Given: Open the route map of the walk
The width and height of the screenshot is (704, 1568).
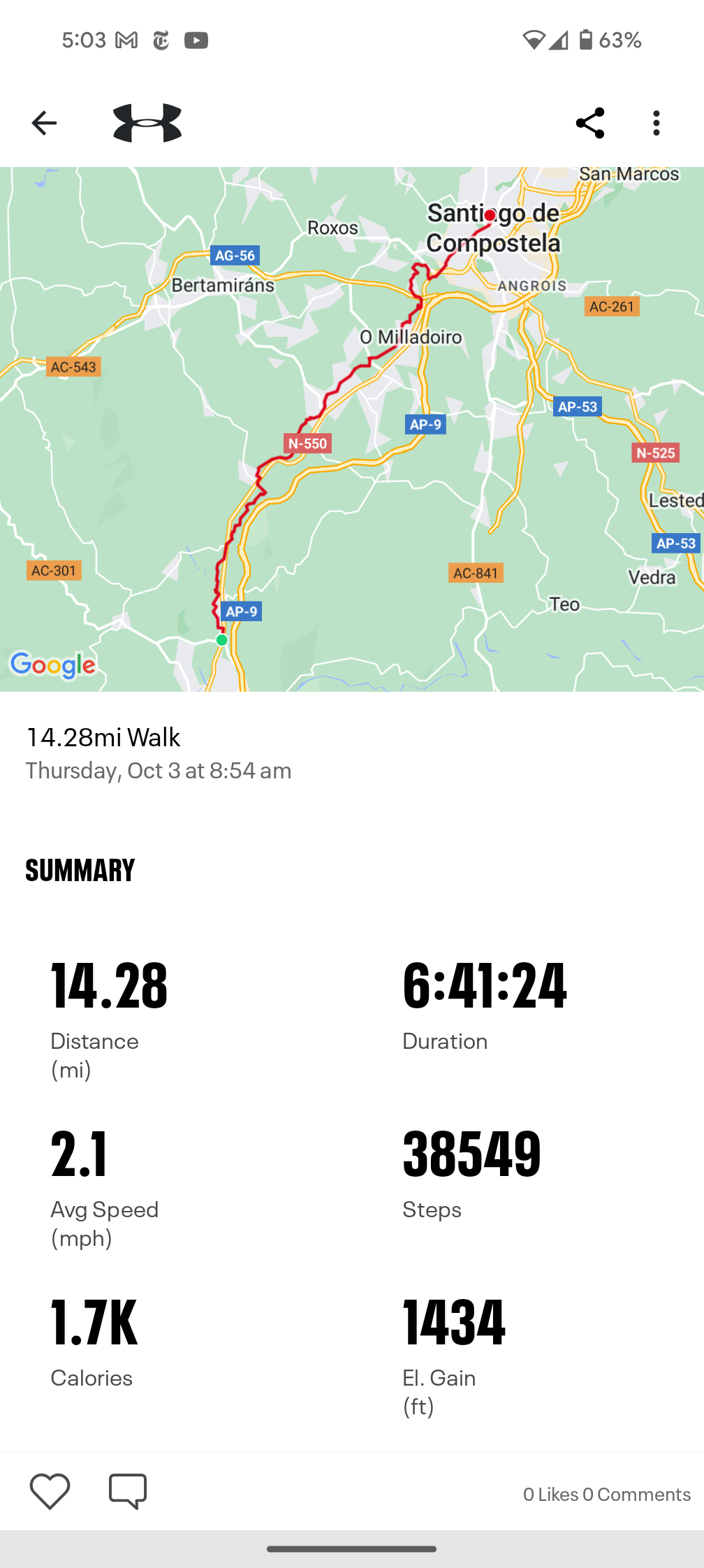Looking at the screenshot, I should point(352,429).
